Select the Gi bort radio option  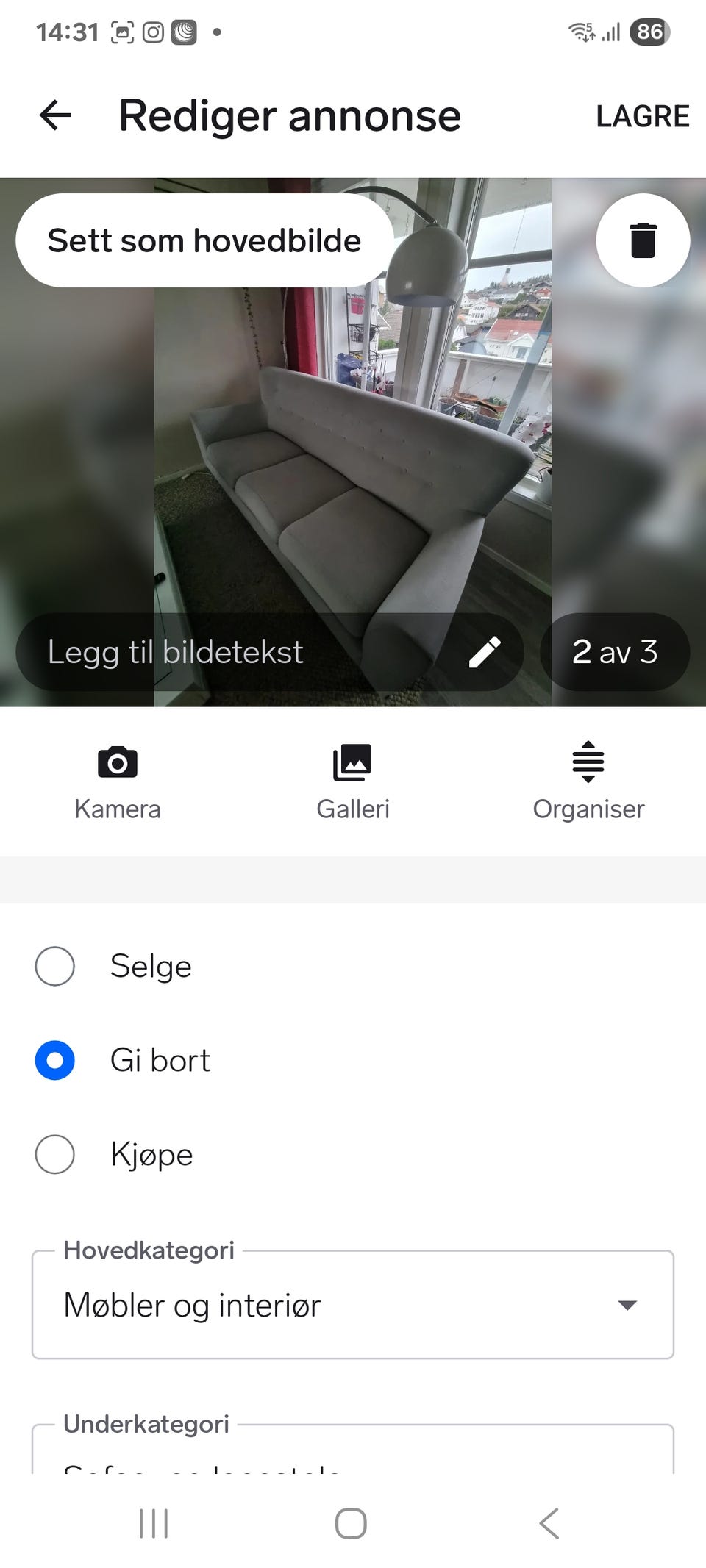pyautogui.click(x=54, y=1061)
